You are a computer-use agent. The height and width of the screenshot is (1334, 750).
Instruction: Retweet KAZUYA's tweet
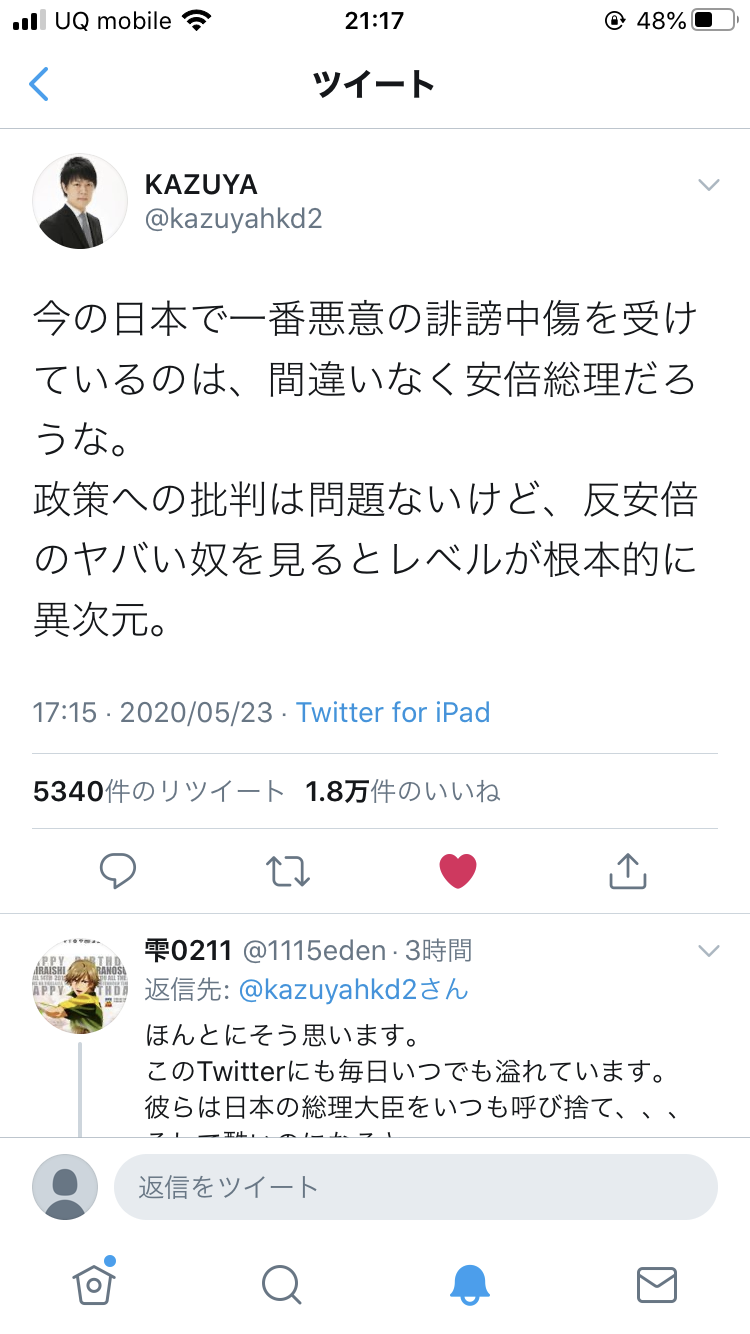[288, 871]
